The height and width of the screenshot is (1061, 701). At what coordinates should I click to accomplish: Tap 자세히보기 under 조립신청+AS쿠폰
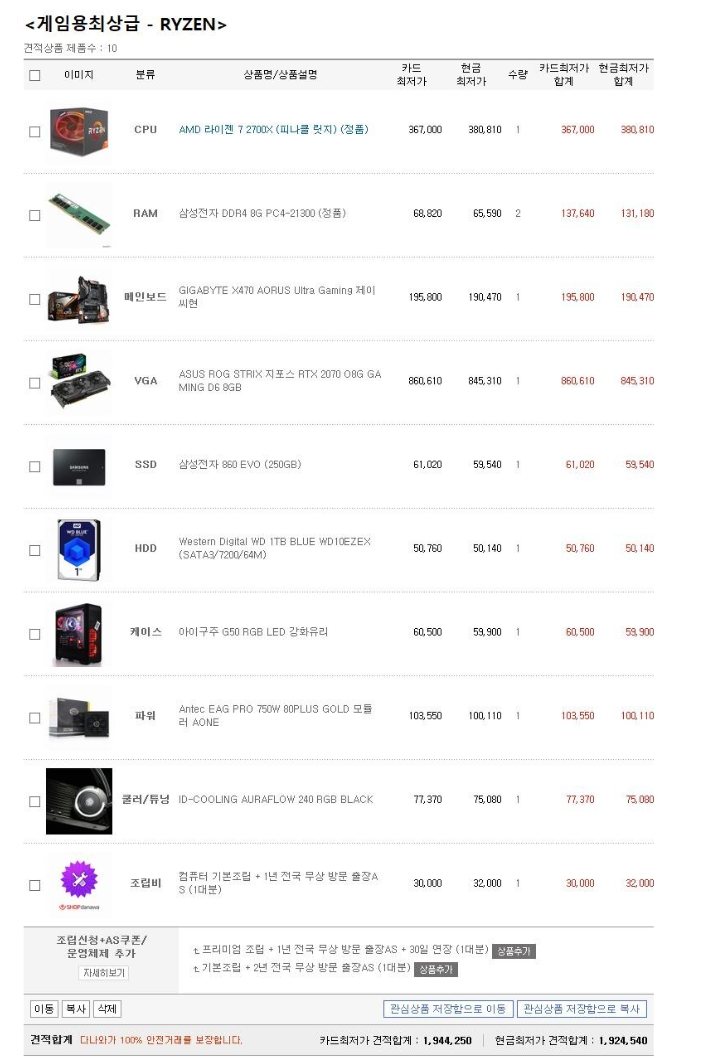point(103,973)
